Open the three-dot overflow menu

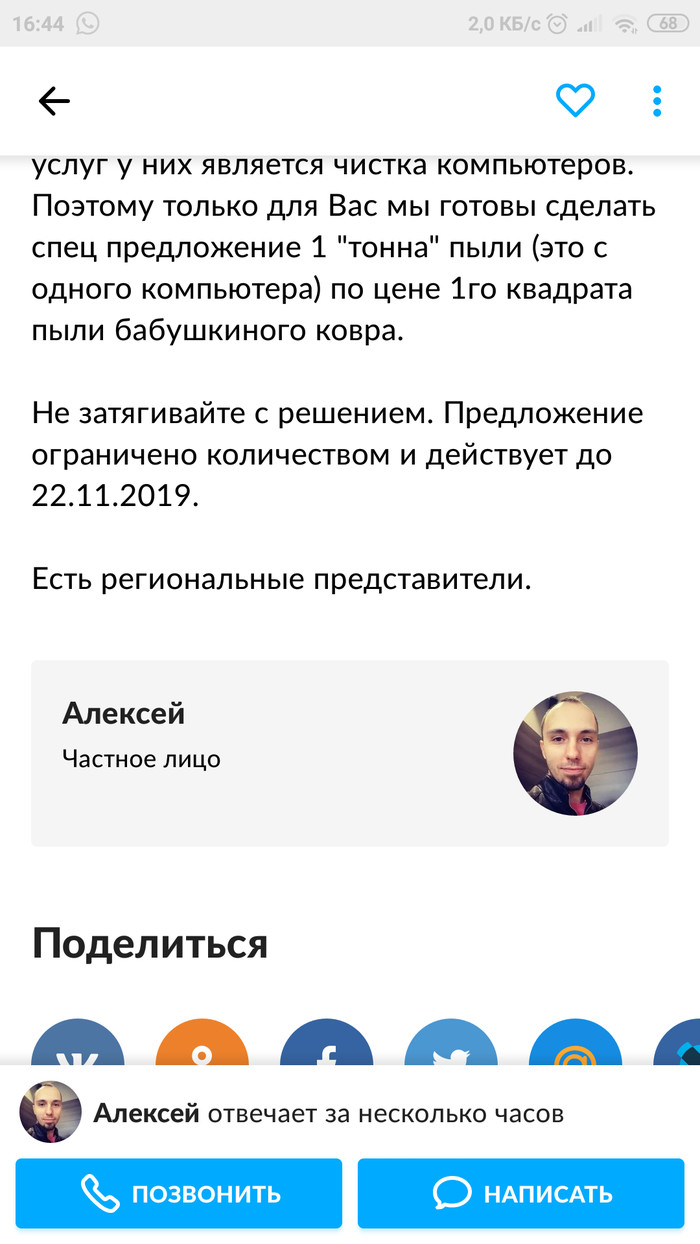(657, 100)
